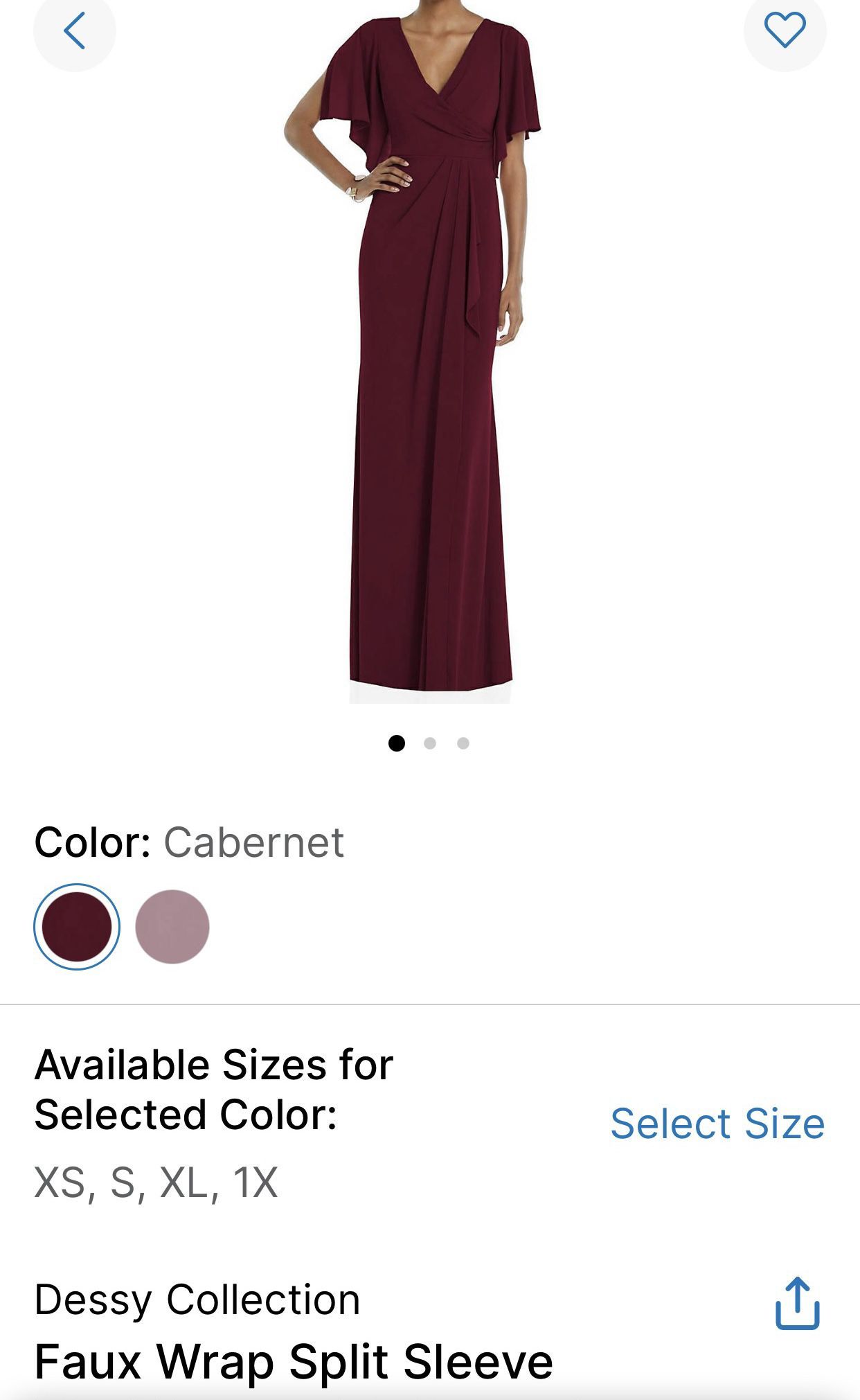Share this Dessy Collection dress

click(x=797, y=1303)
